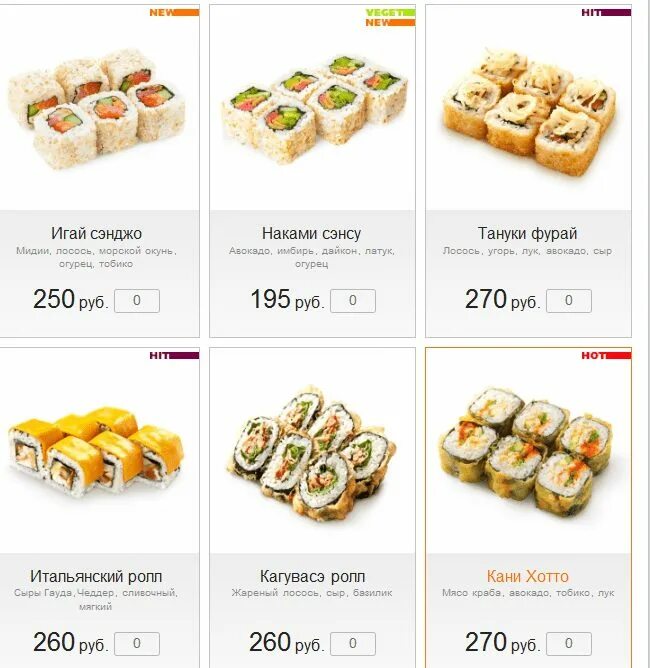Open the Игай сэнджо roll card

(96, 234)
